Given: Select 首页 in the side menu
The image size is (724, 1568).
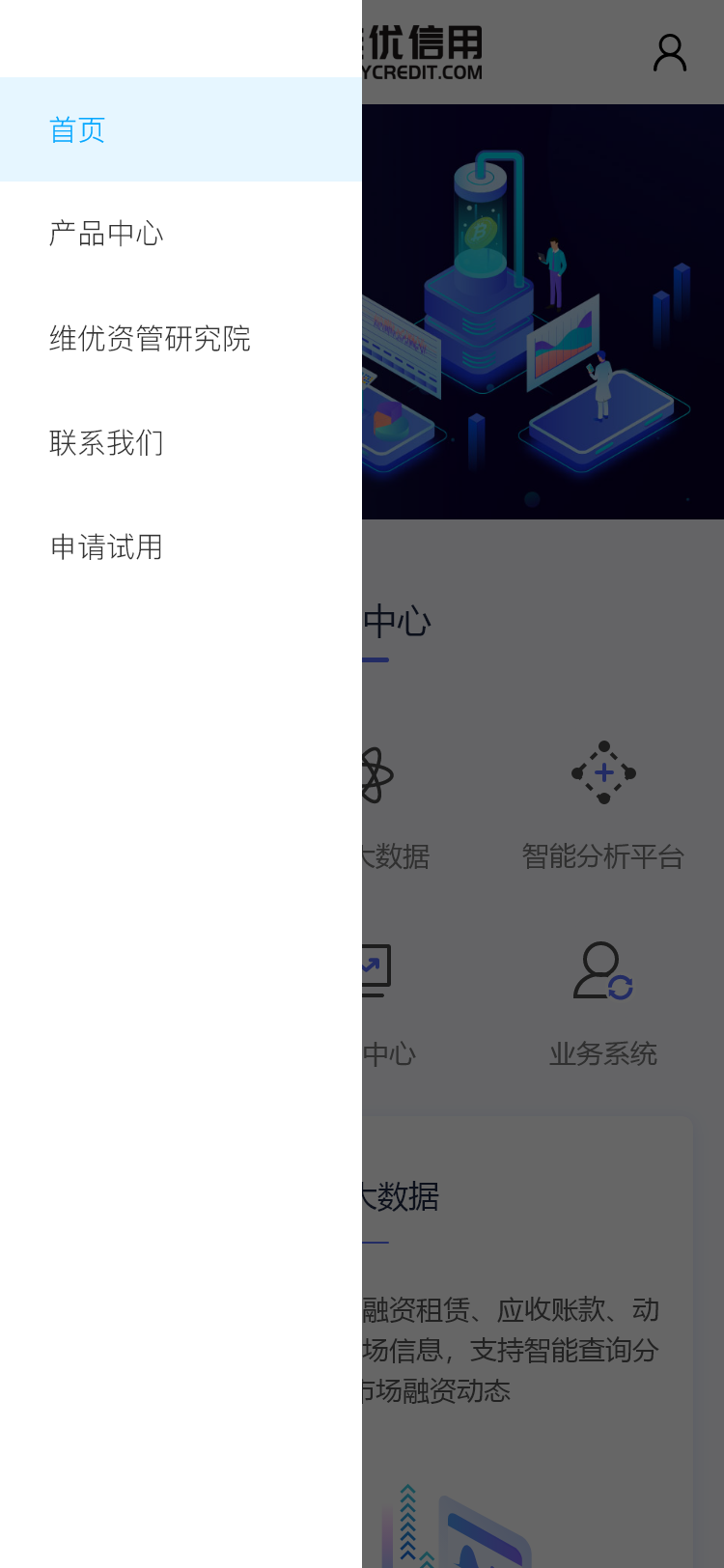Looking at the screenshot, I should pos(77,129).
